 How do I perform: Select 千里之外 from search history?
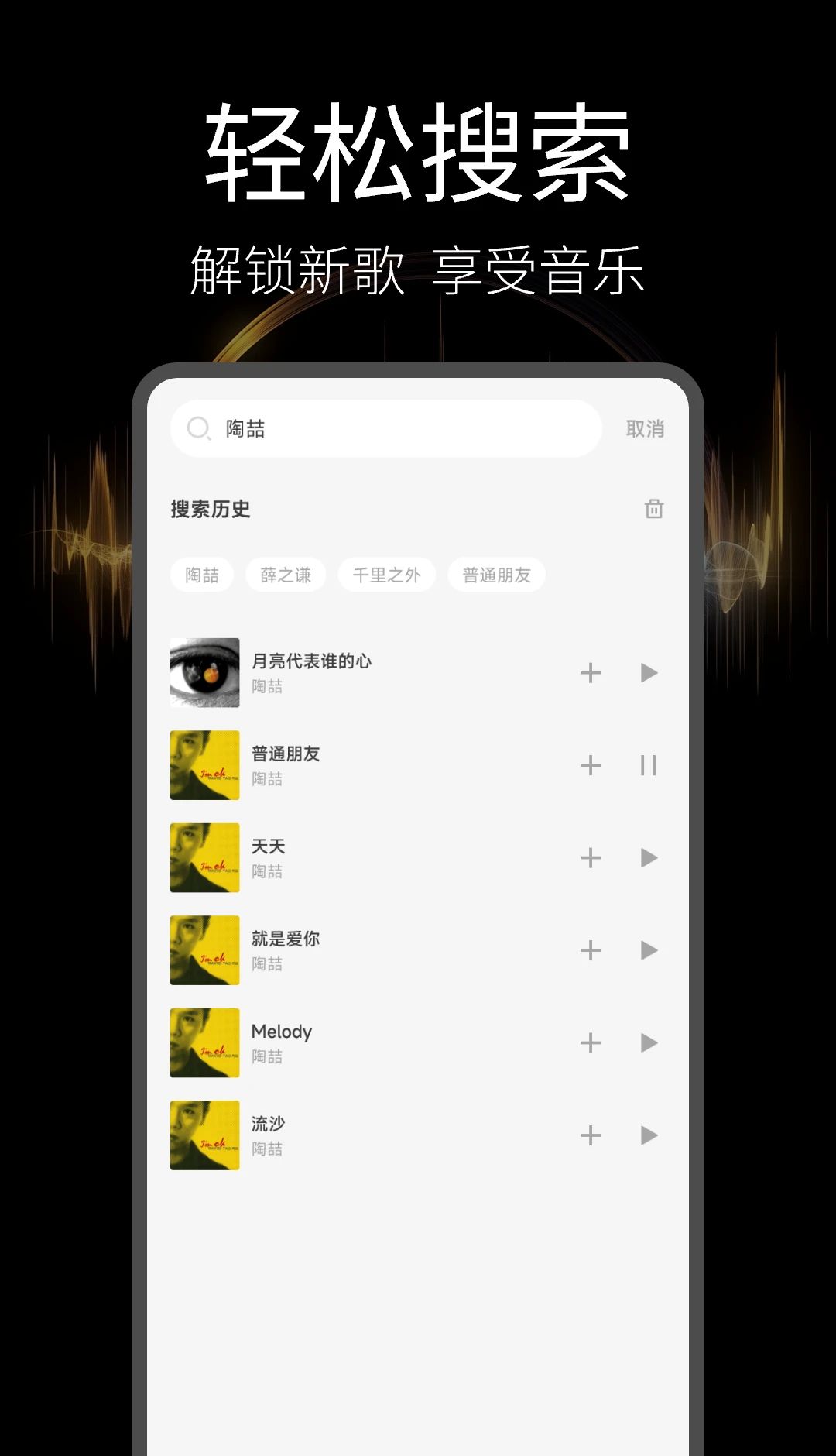[386, 575]
